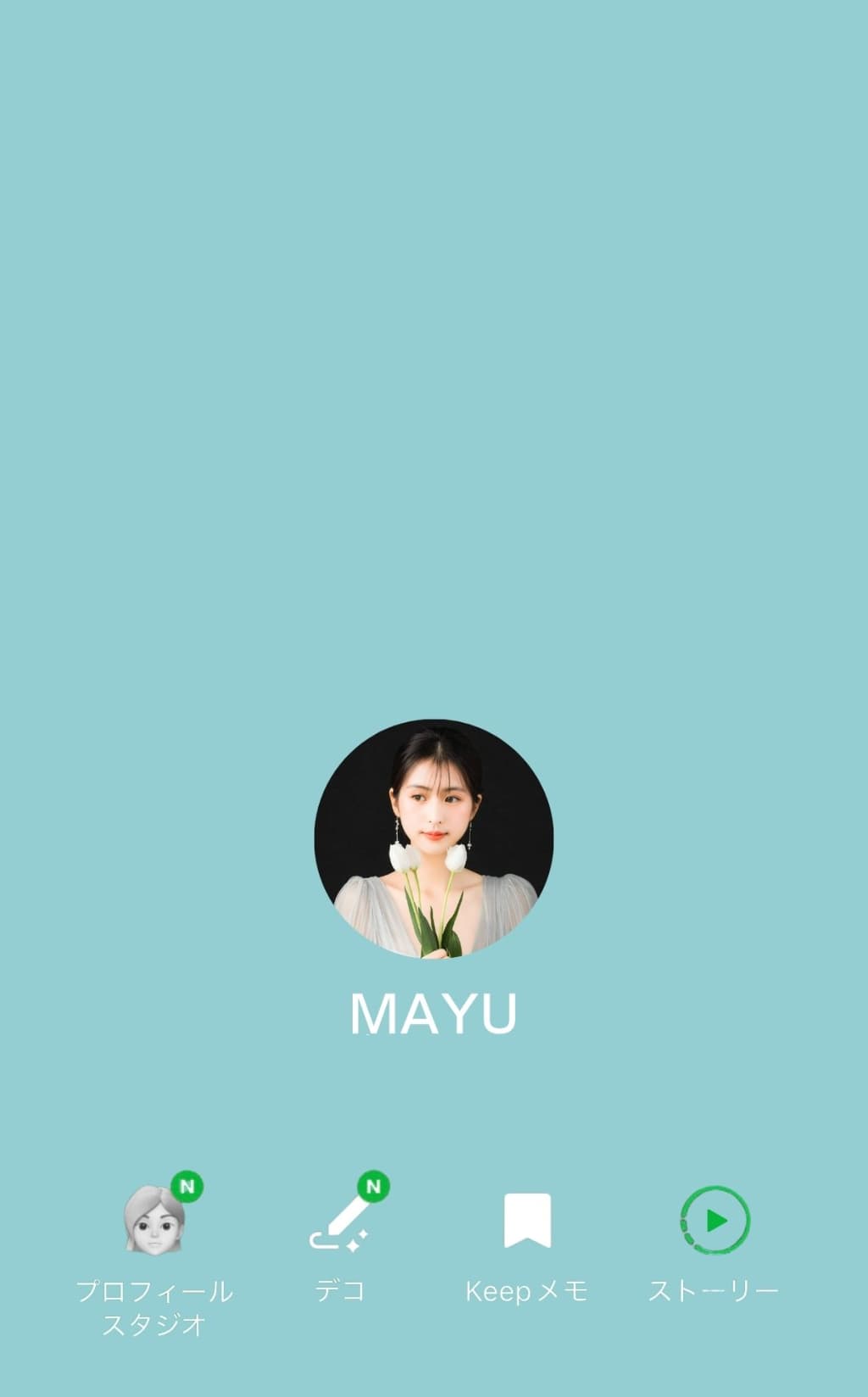Tap the デコ decoration button

click(341, 1222)
